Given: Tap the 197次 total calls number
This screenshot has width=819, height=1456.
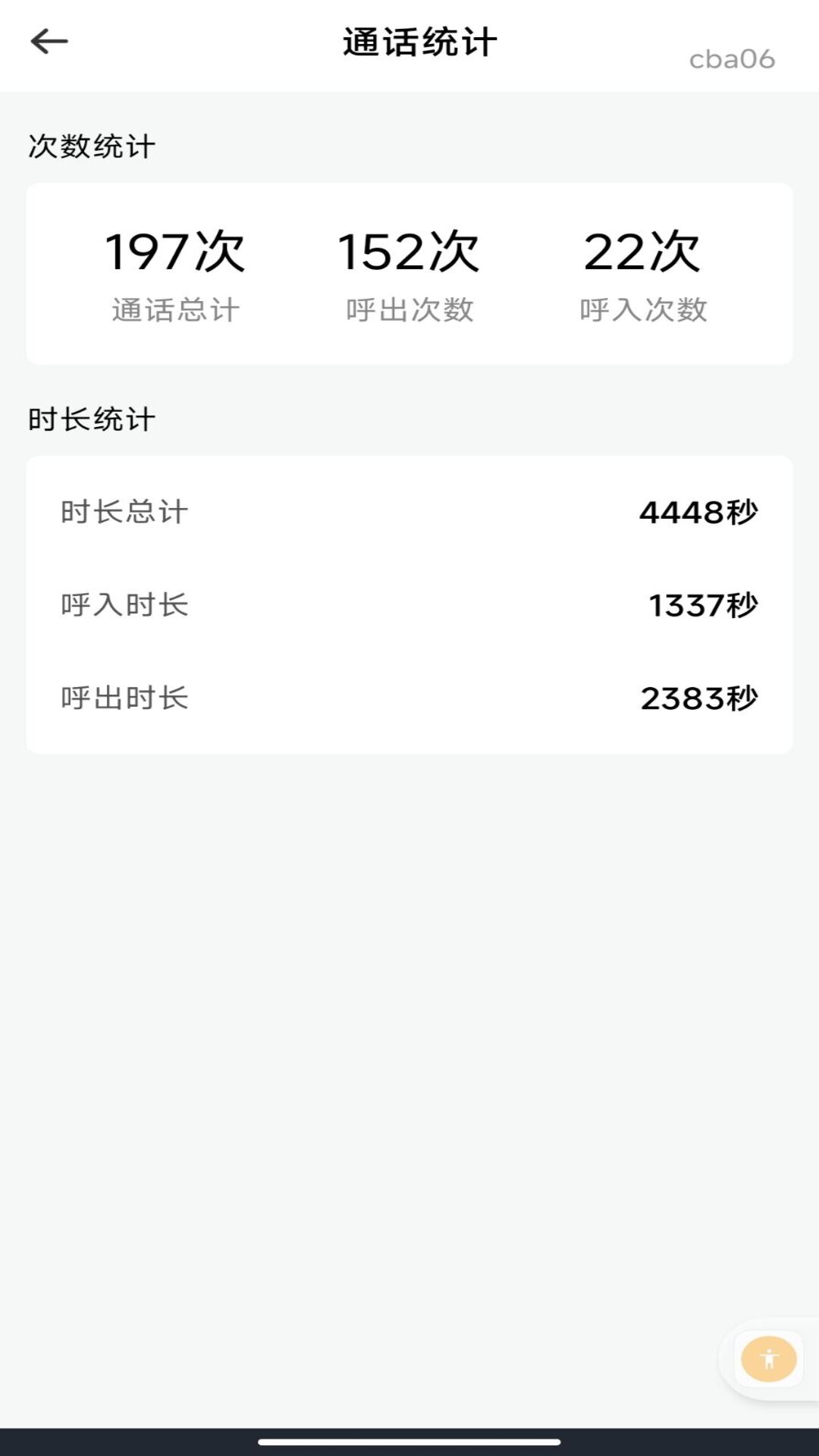Looking at the screenshot, I should pos(174,253).
